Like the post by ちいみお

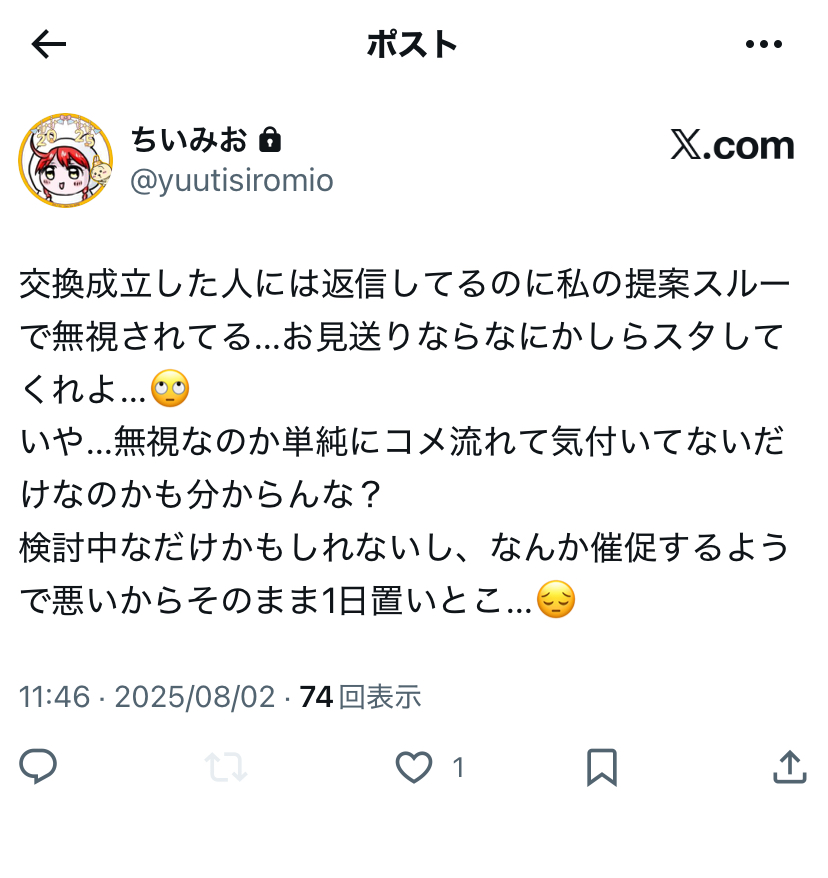[x=414, y=767]
